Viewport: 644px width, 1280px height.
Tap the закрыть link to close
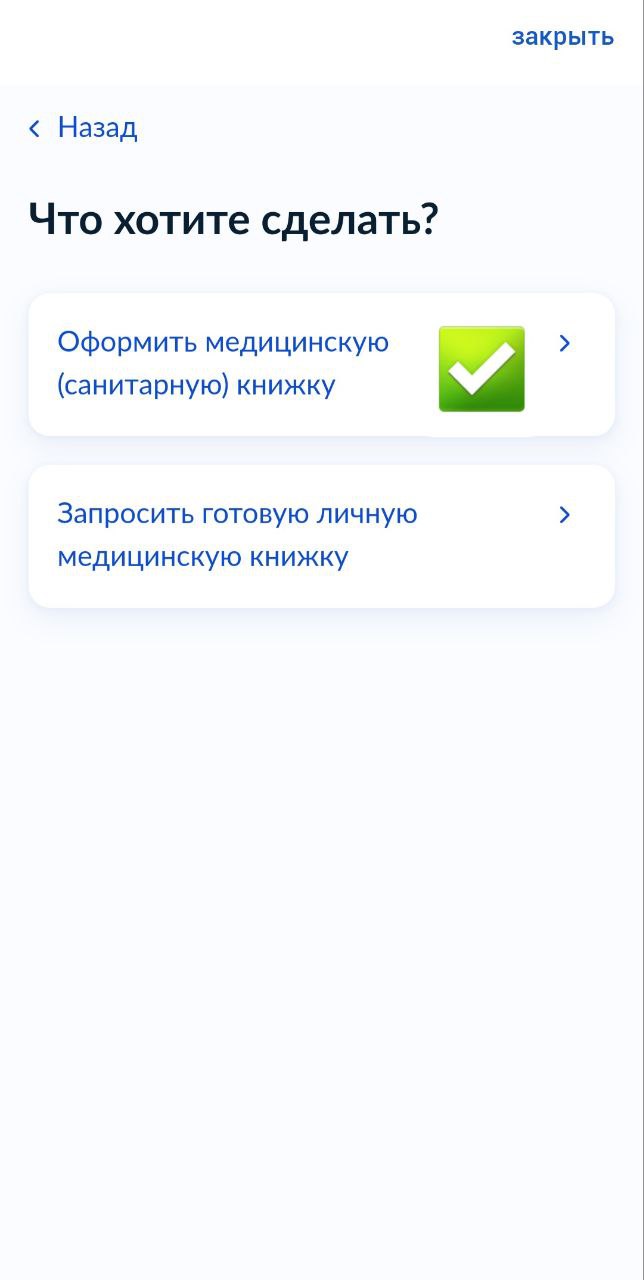click(562, 37)
